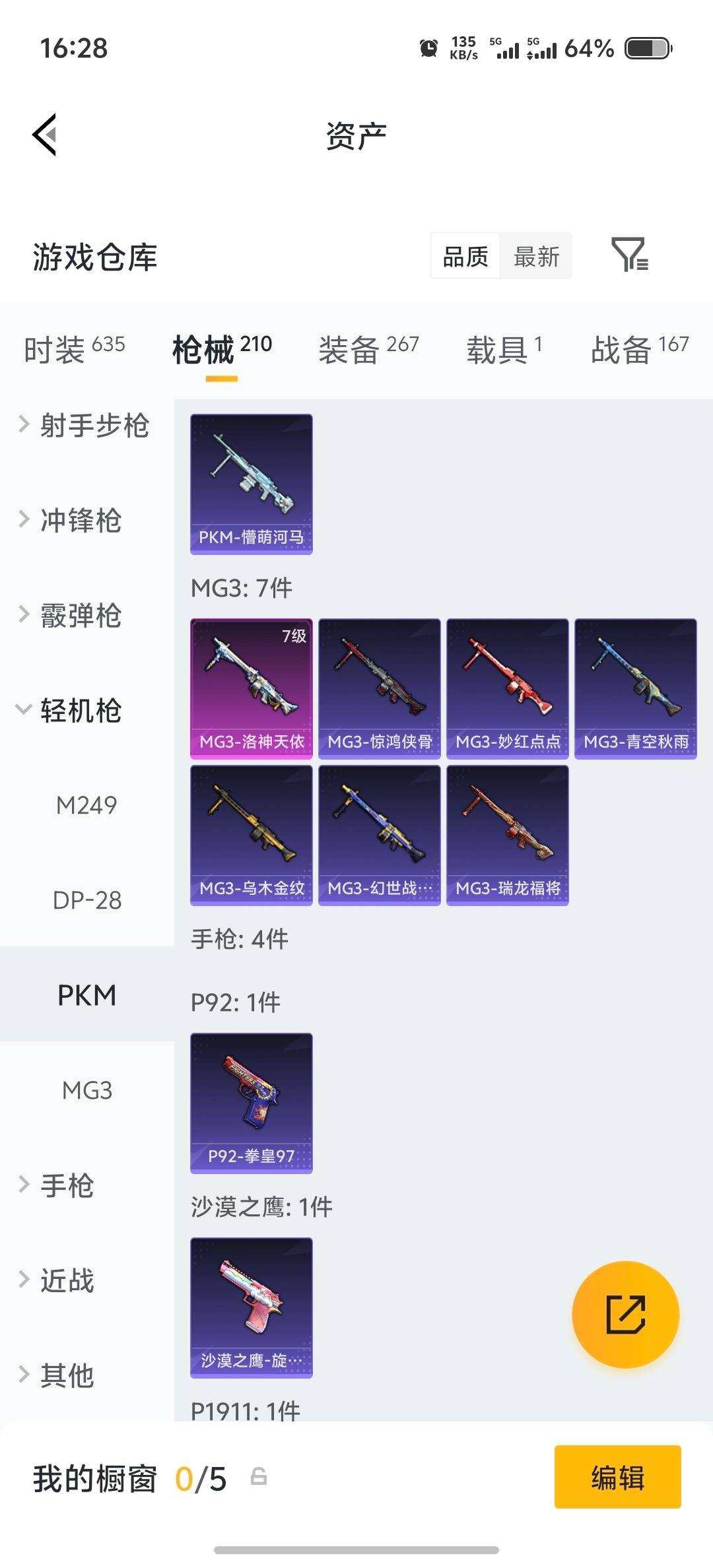Select M249 in the sidebar
The image size is (713, 1568).
pyautogui.click(x=86, y=805)
